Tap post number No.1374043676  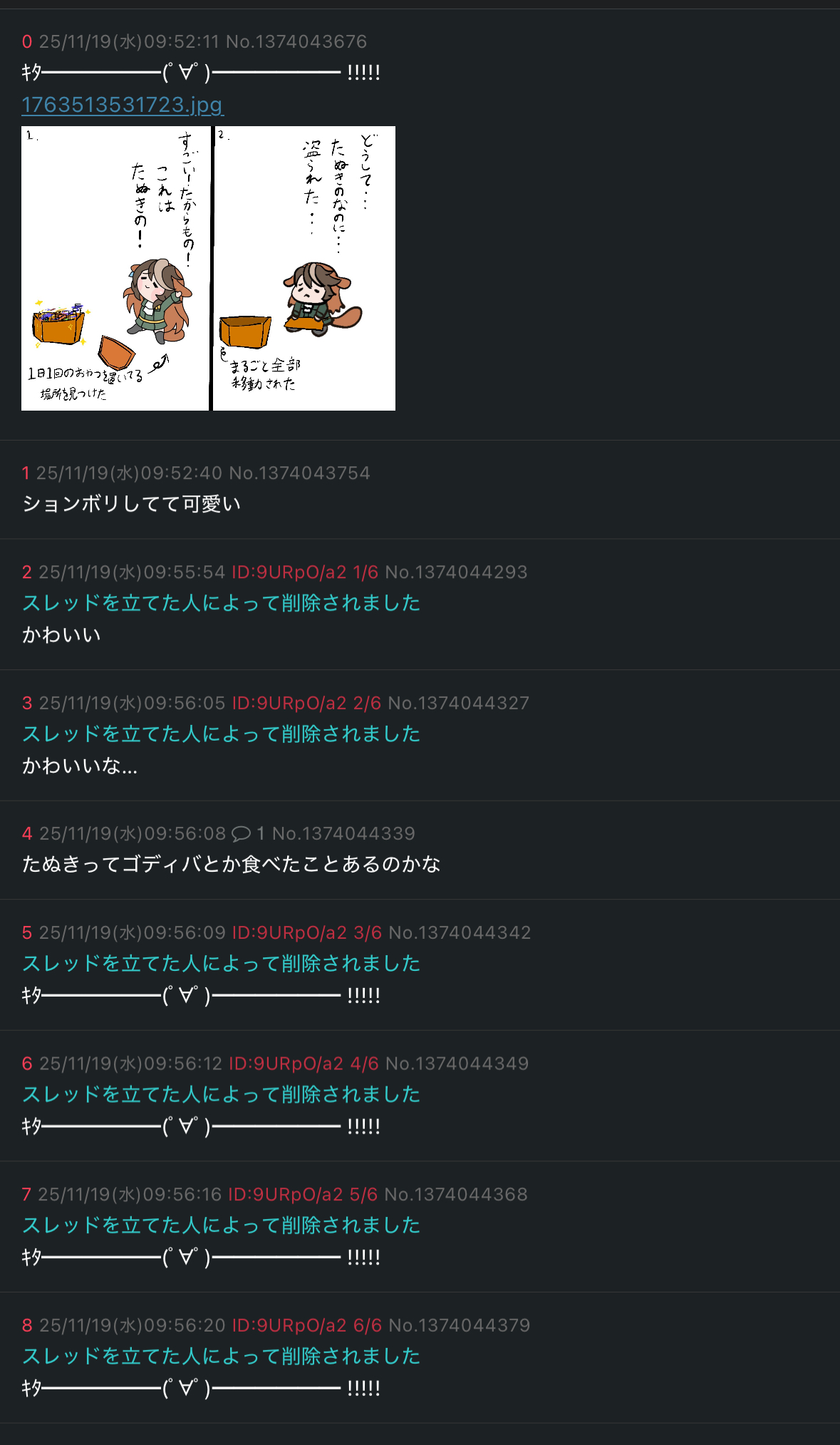click(296, 42)
